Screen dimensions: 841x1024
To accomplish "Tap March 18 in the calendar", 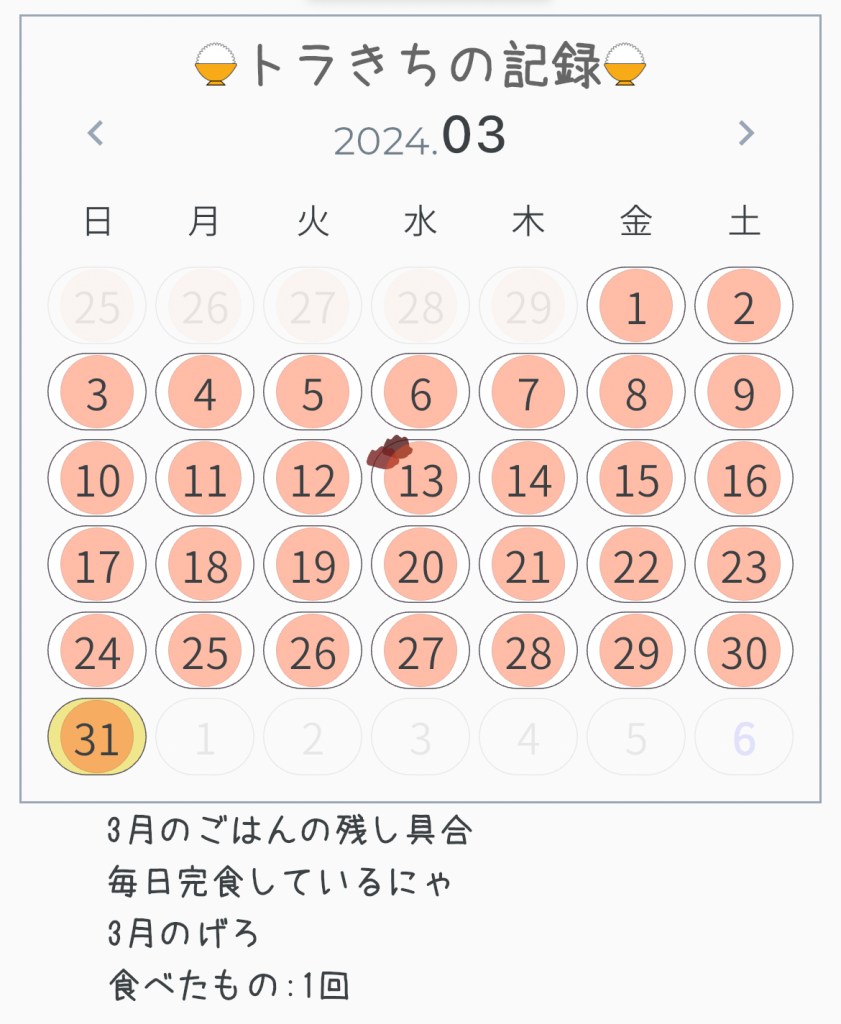I will [205, 567].
